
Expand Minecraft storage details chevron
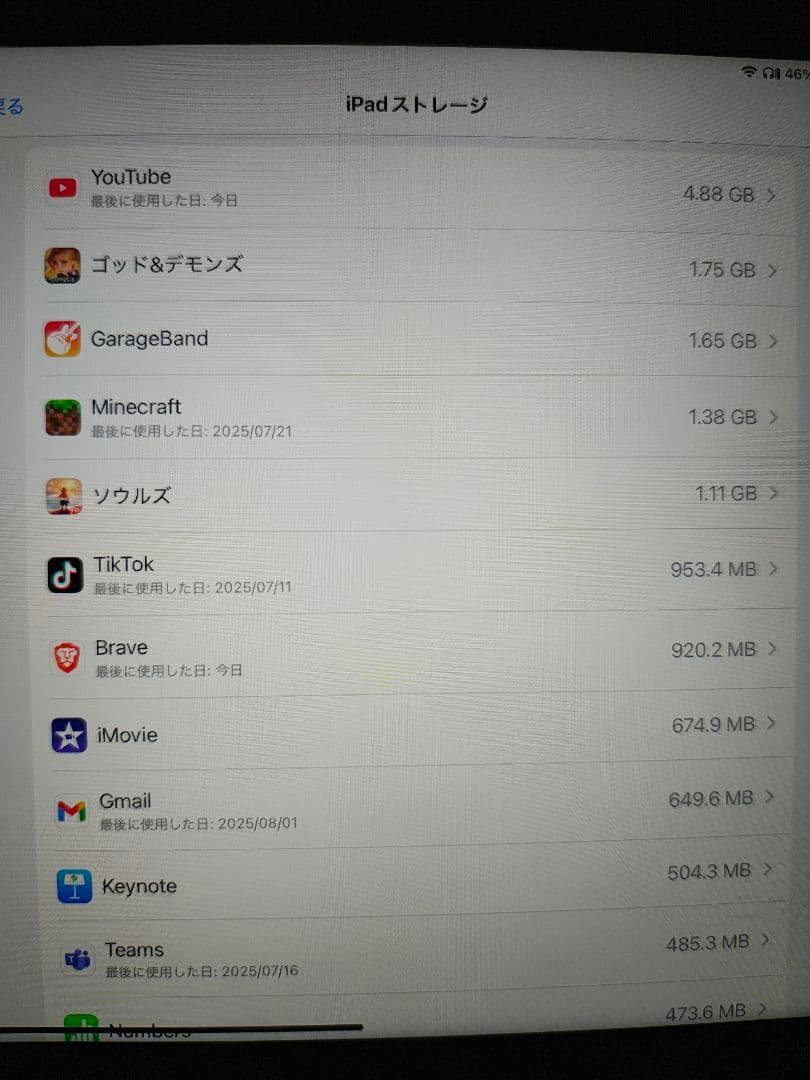[771, 417]
